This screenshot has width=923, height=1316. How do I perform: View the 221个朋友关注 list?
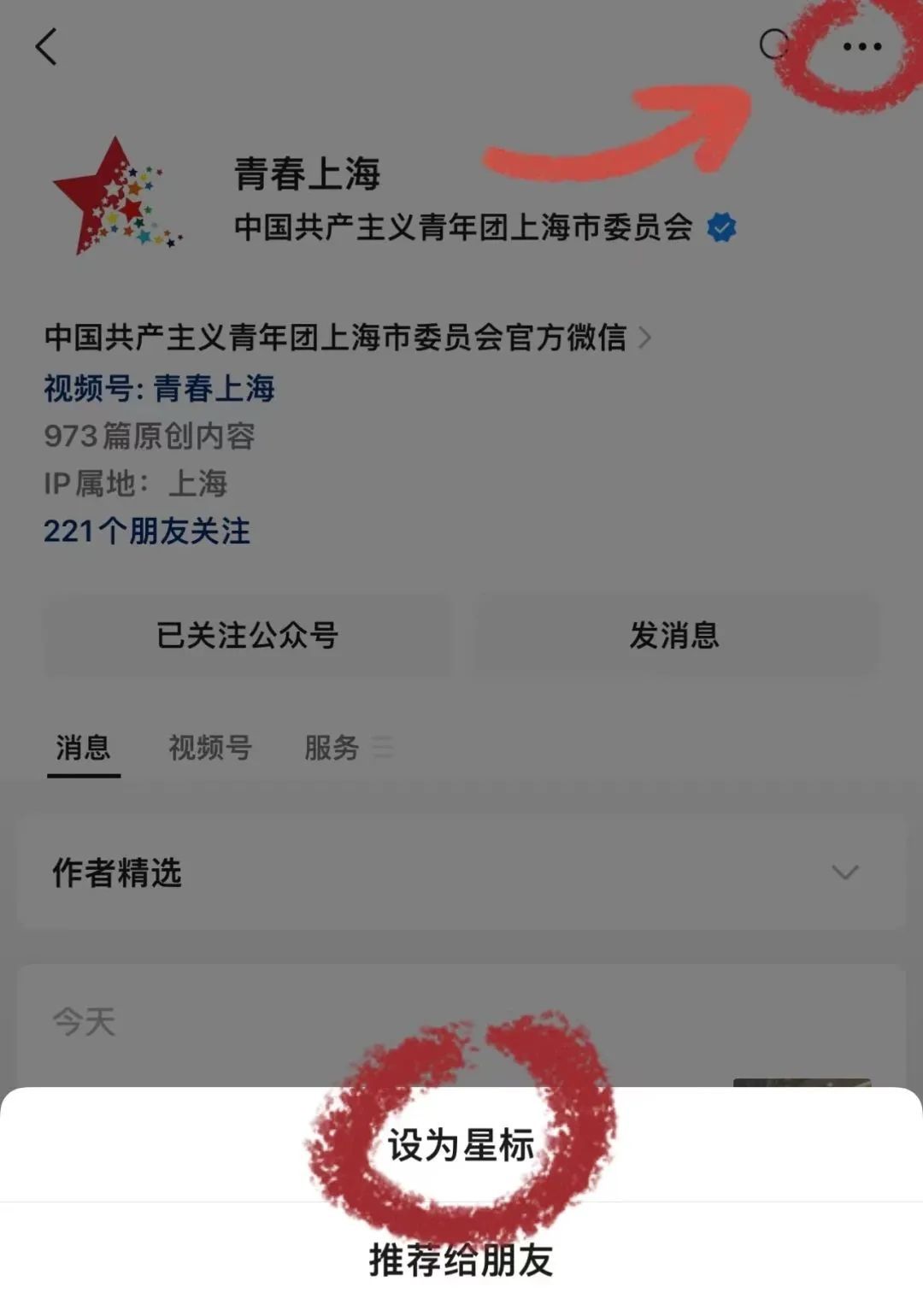[147, 531]
